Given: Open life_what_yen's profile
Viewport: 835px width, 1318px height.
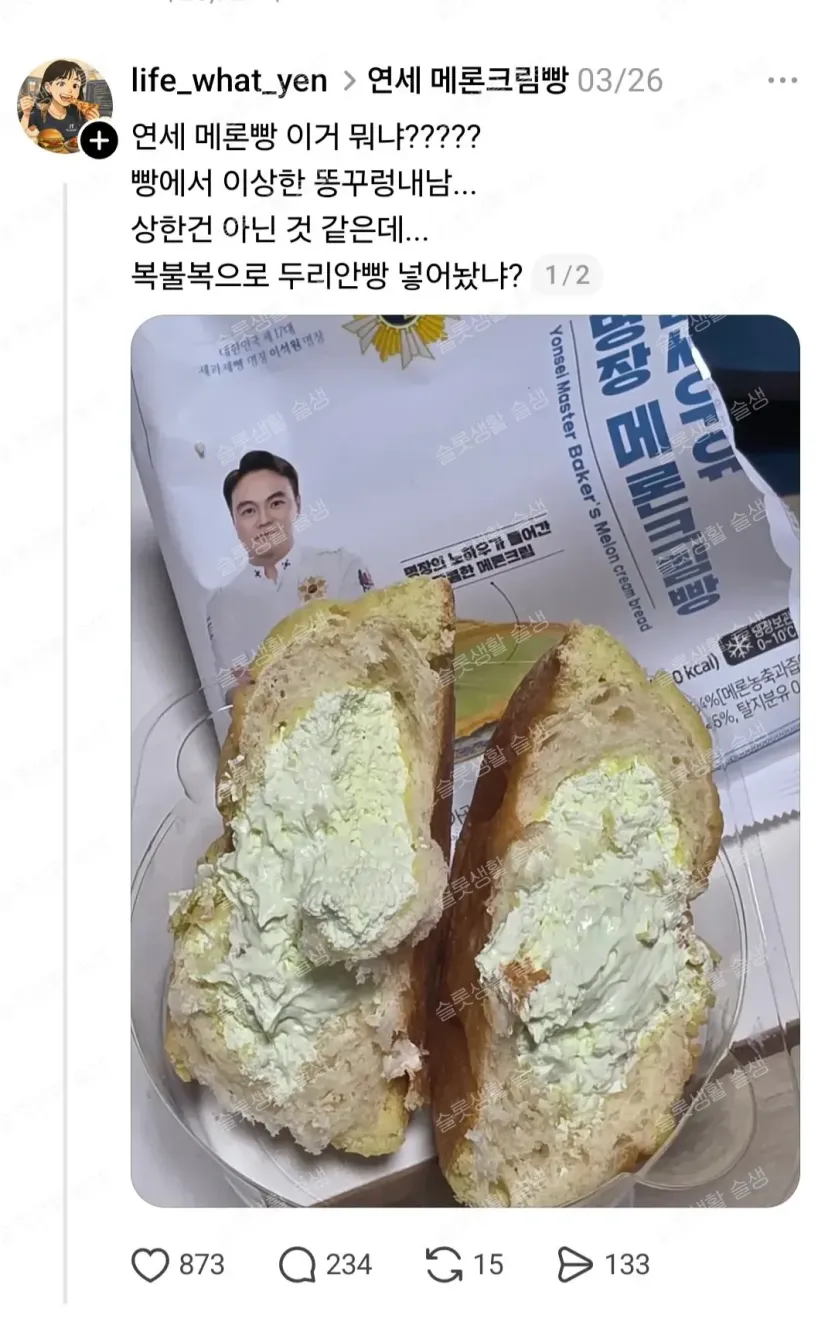Looking at the screenshot, I should click(x=229, y=81).
